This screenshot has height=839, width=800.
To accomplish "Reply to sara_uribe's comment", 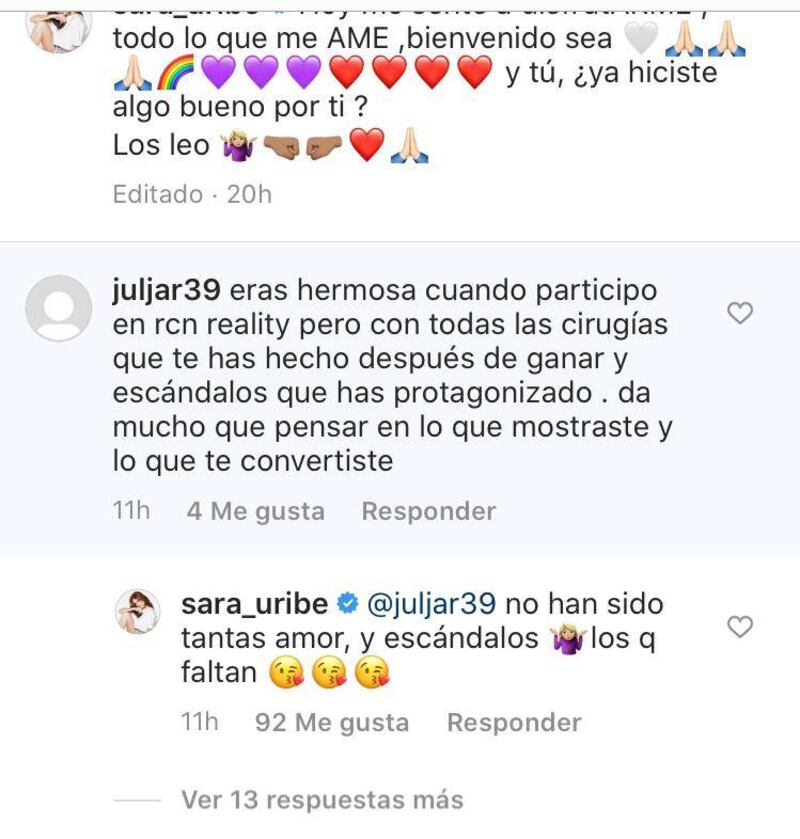I will 513,722.
